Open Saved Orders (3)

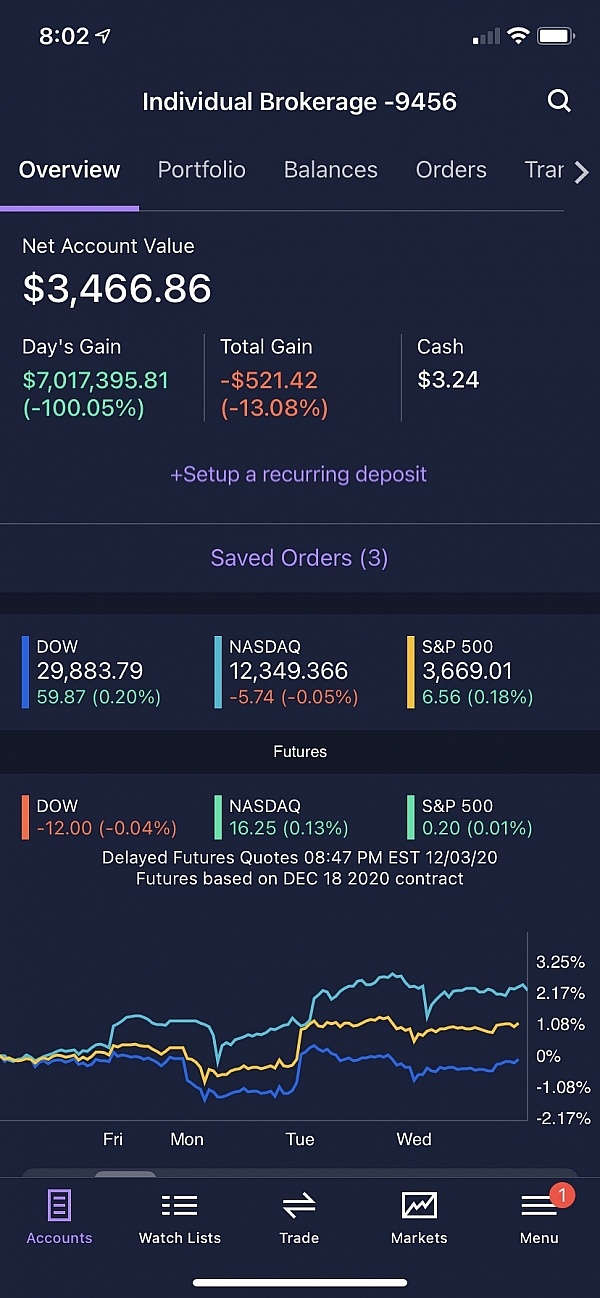299,558
